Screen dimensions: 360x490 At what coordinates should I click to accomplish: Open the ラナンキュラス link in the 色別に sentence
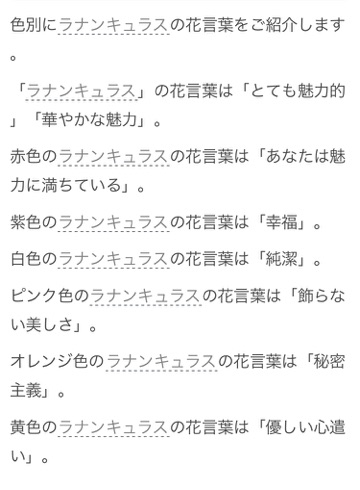click(114, 25)
